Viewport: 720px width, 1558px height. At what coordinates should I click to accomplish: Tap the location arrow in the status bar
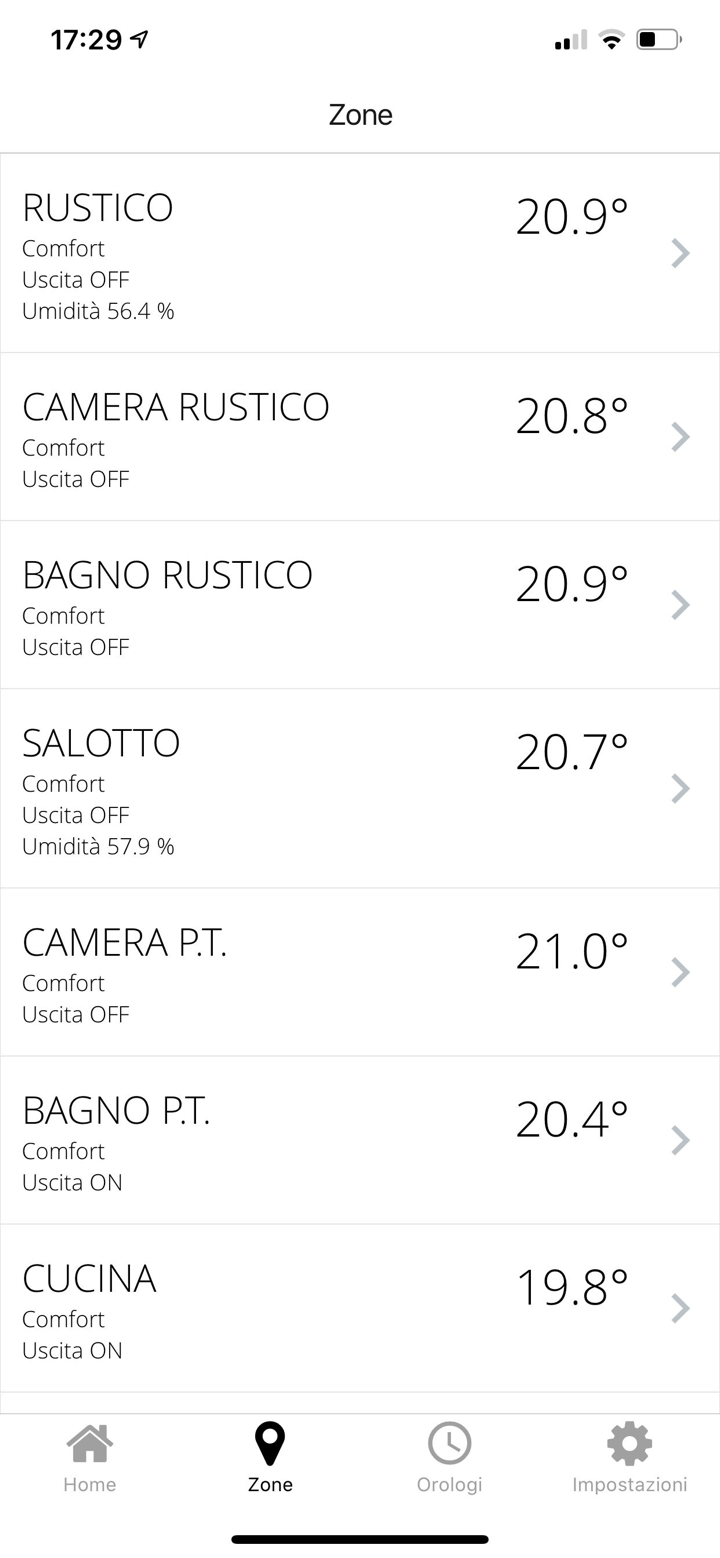(x=137, y=38)
